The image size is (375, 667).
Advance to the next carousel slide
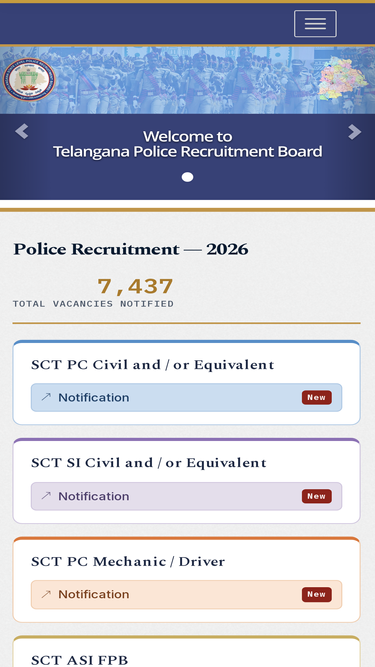pos(354,131)
